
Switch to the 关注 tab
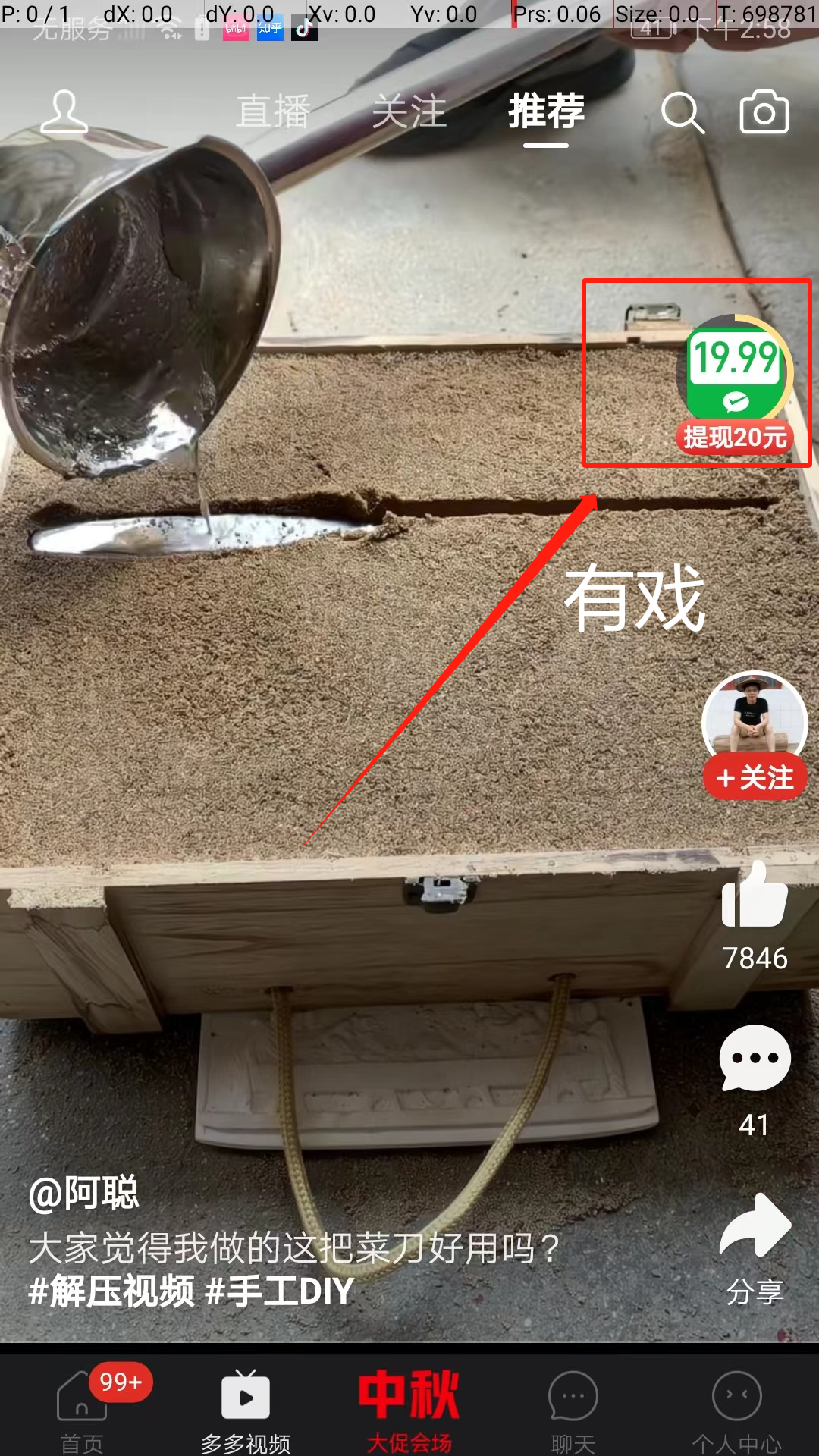tap(409, 112)
